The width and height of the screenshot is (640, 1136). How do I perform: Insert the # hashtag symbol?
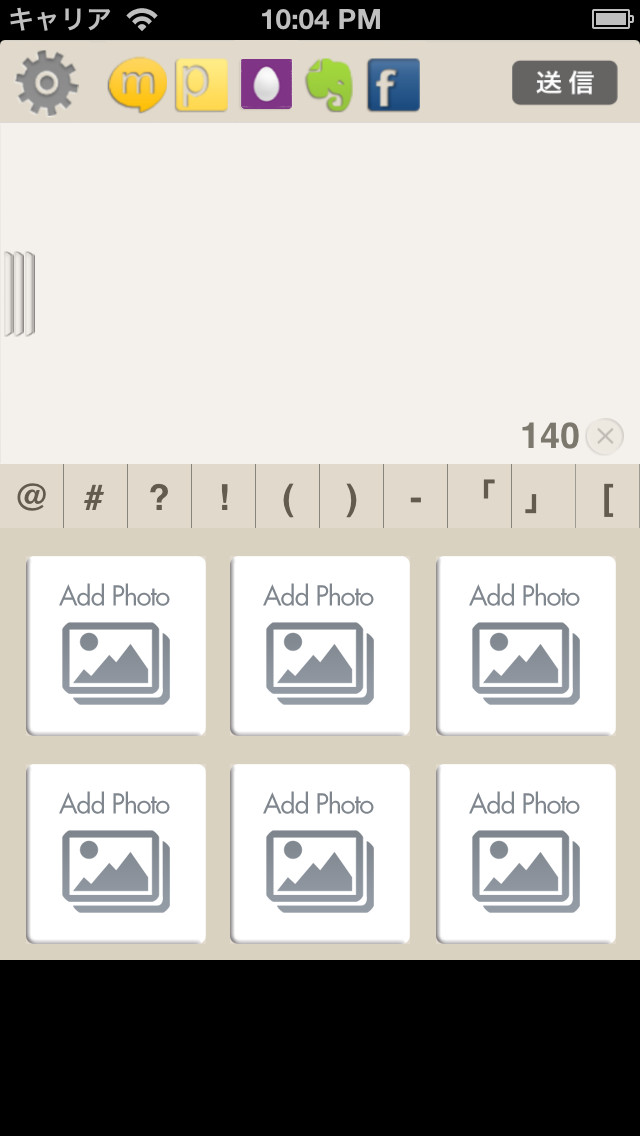tap(96, 497)
